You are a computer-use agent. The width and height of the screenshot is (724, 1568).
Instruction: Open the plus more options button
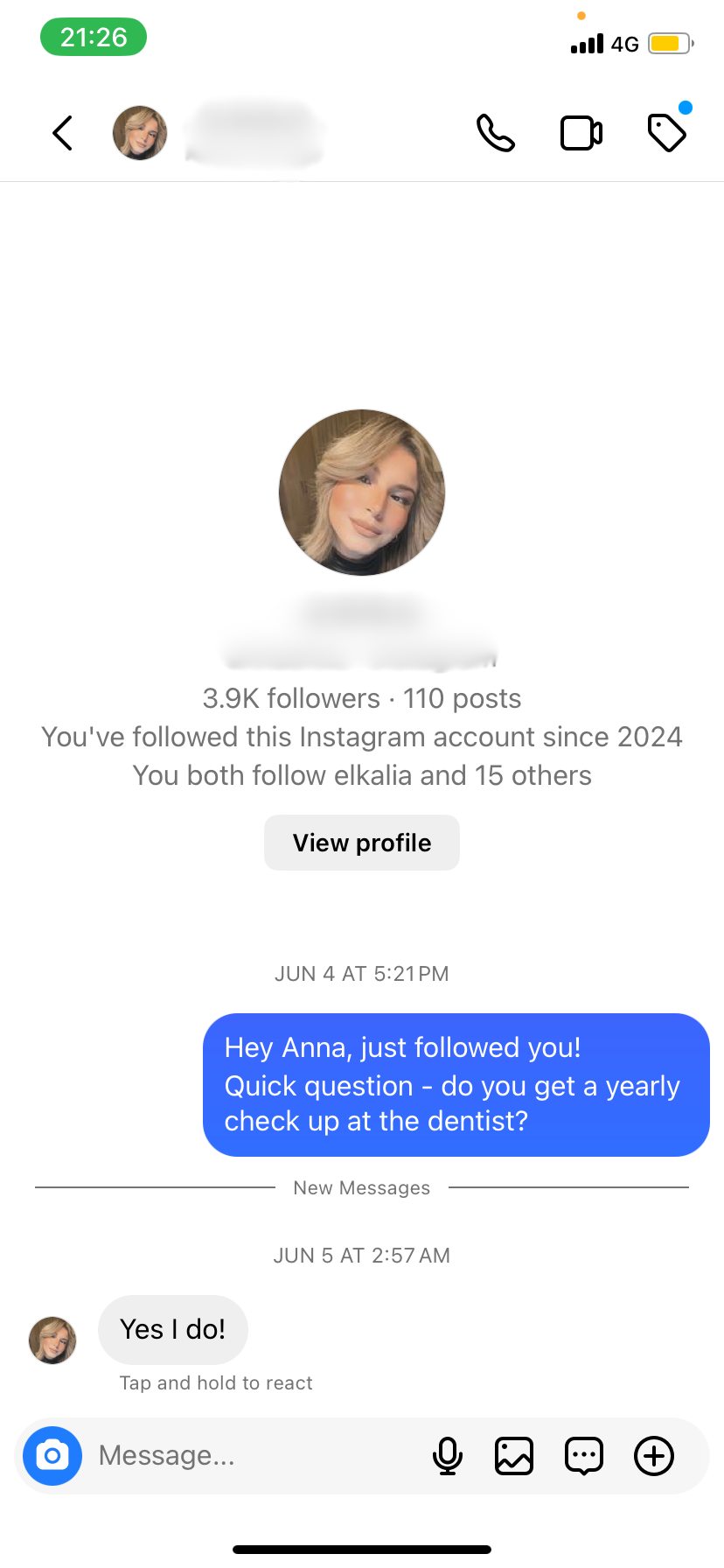(x=653, y=1456)
